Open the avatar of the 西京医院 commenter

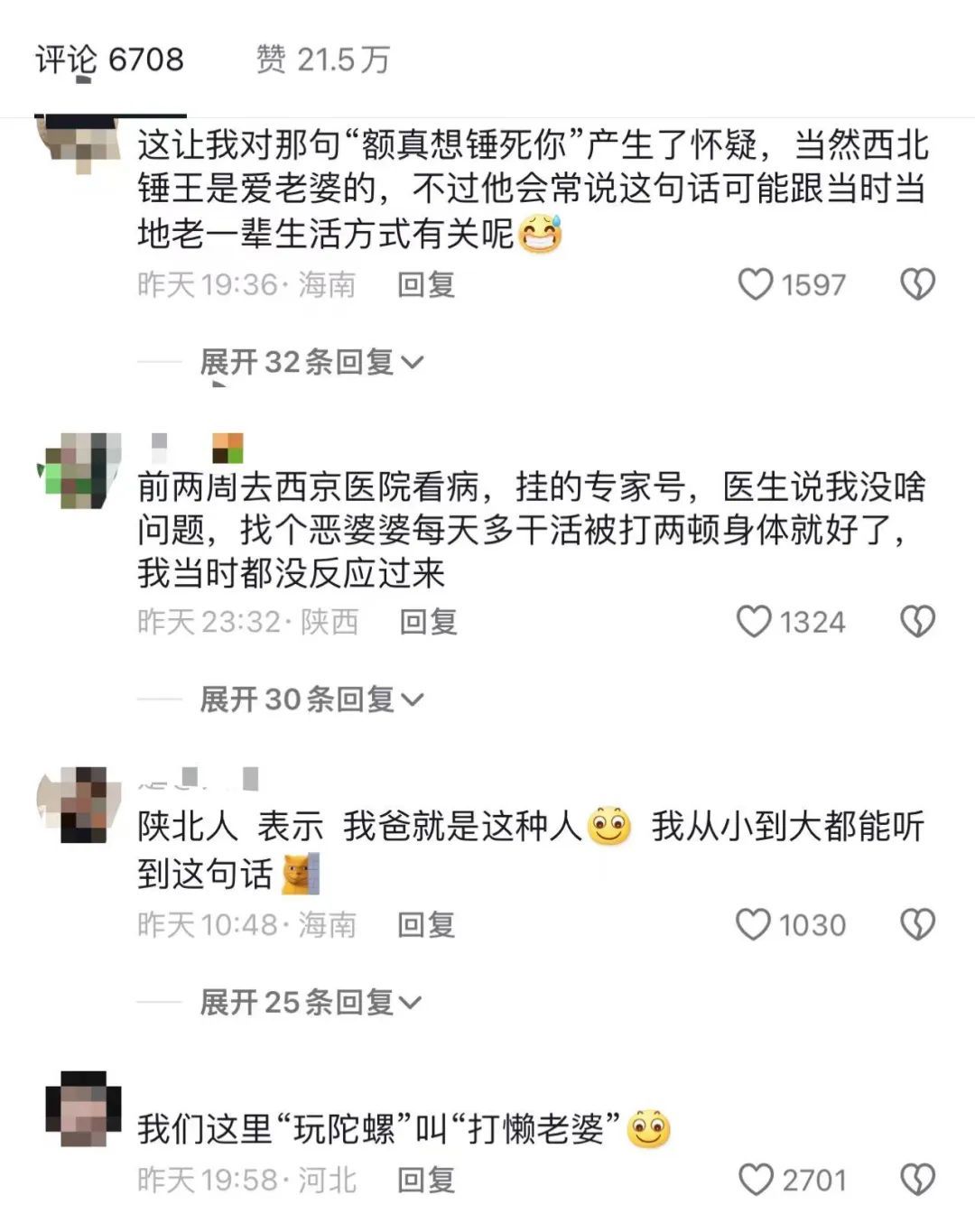(x=79, y=470)
